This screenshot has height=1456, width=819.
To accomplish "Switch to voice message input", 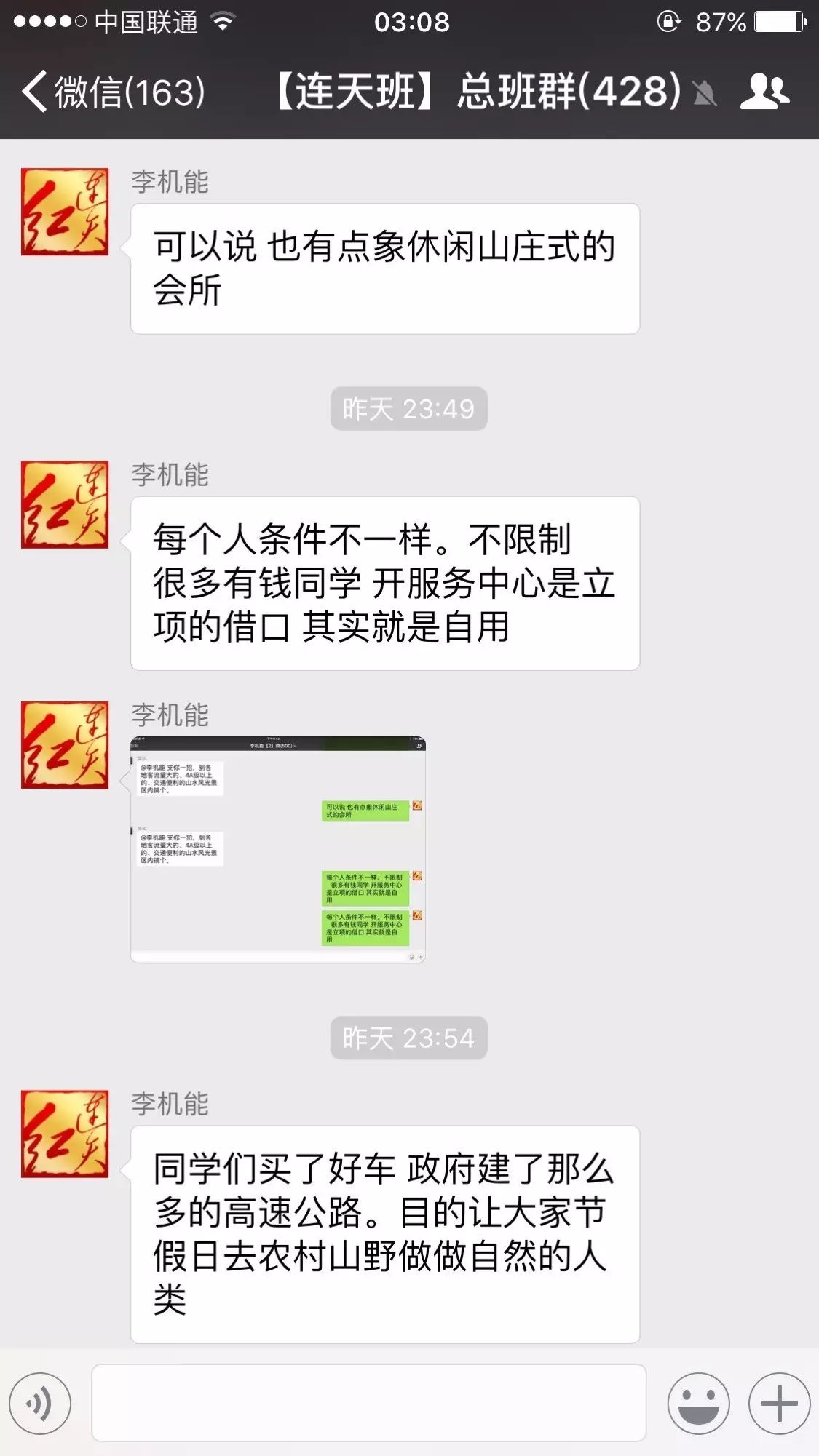I will [x=40, y=1403].
